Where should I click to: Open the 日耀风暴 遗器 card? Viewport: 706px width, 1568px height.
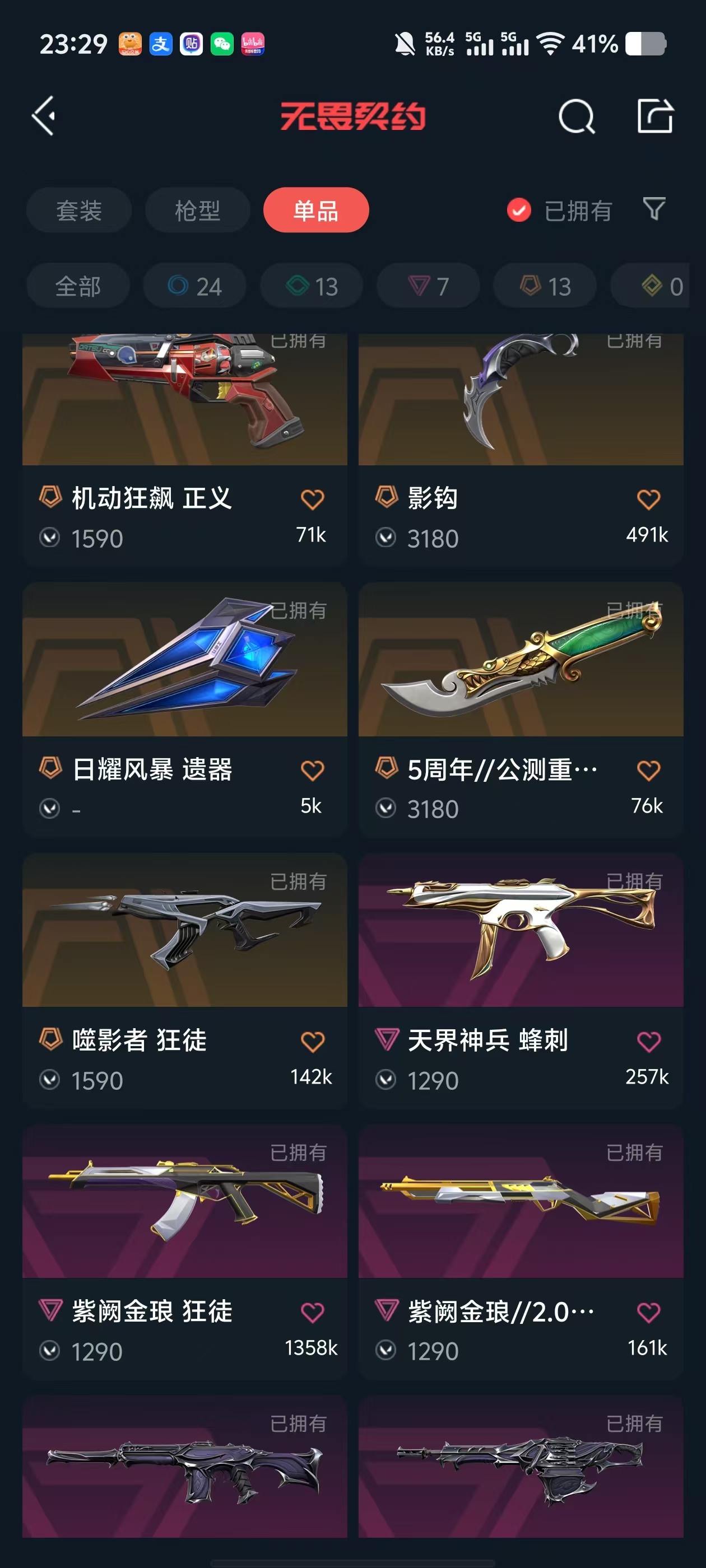[184, 710]
